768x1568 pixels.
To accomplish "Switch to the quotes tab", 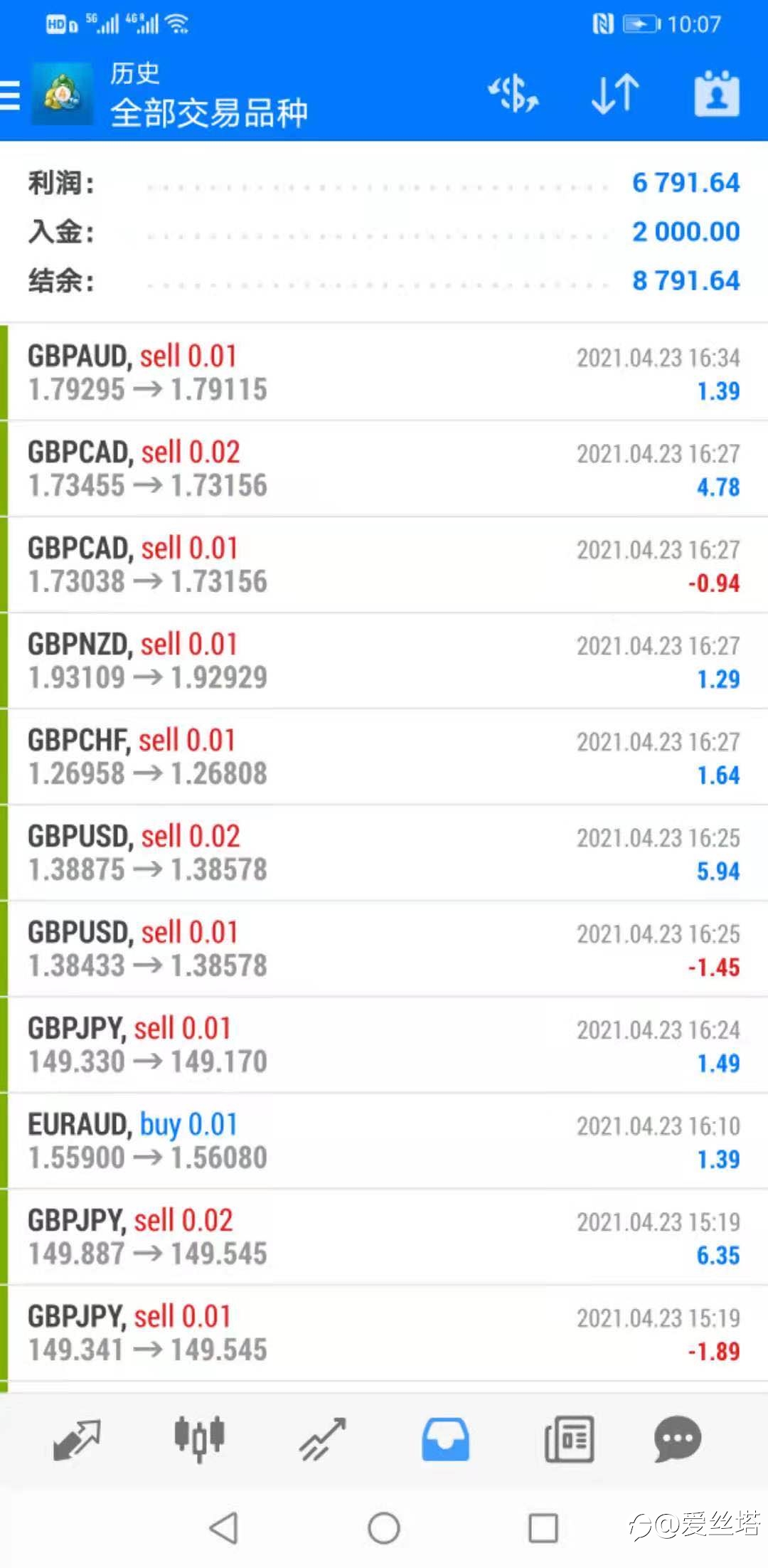I will tap(77, 1439).
